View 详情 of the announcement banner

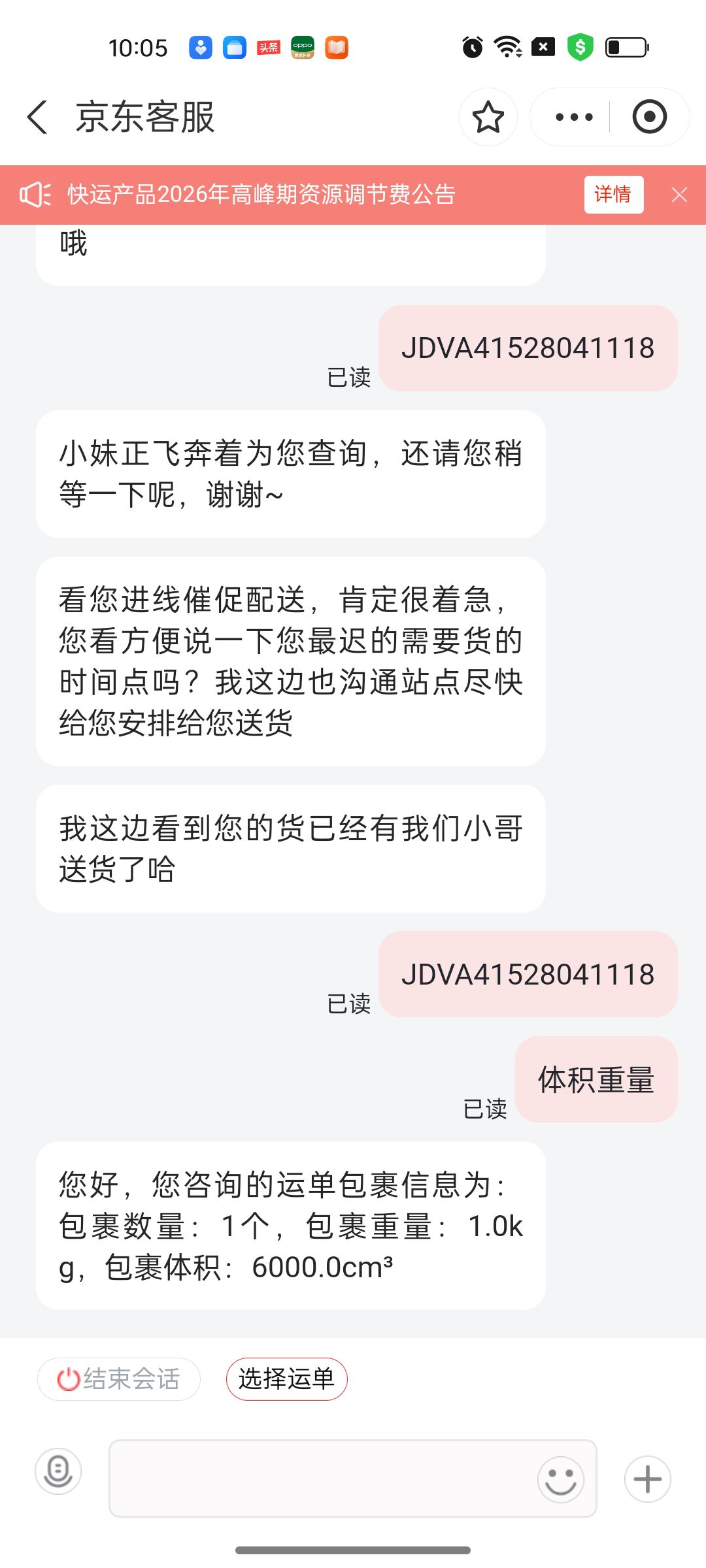coord(613,195)
